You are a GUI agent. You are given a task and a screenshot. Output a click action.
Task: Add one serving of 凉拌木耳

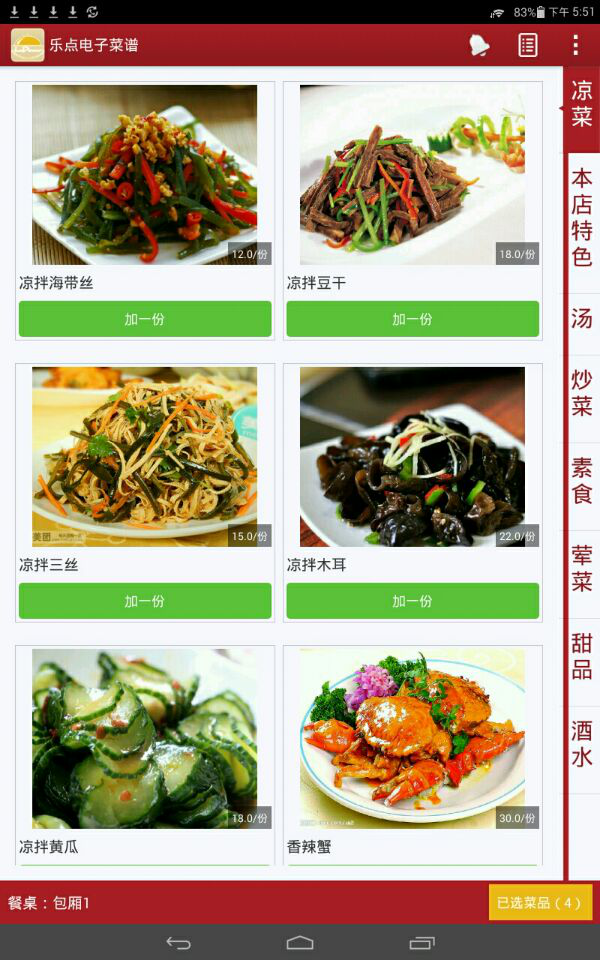click(412, 601)
